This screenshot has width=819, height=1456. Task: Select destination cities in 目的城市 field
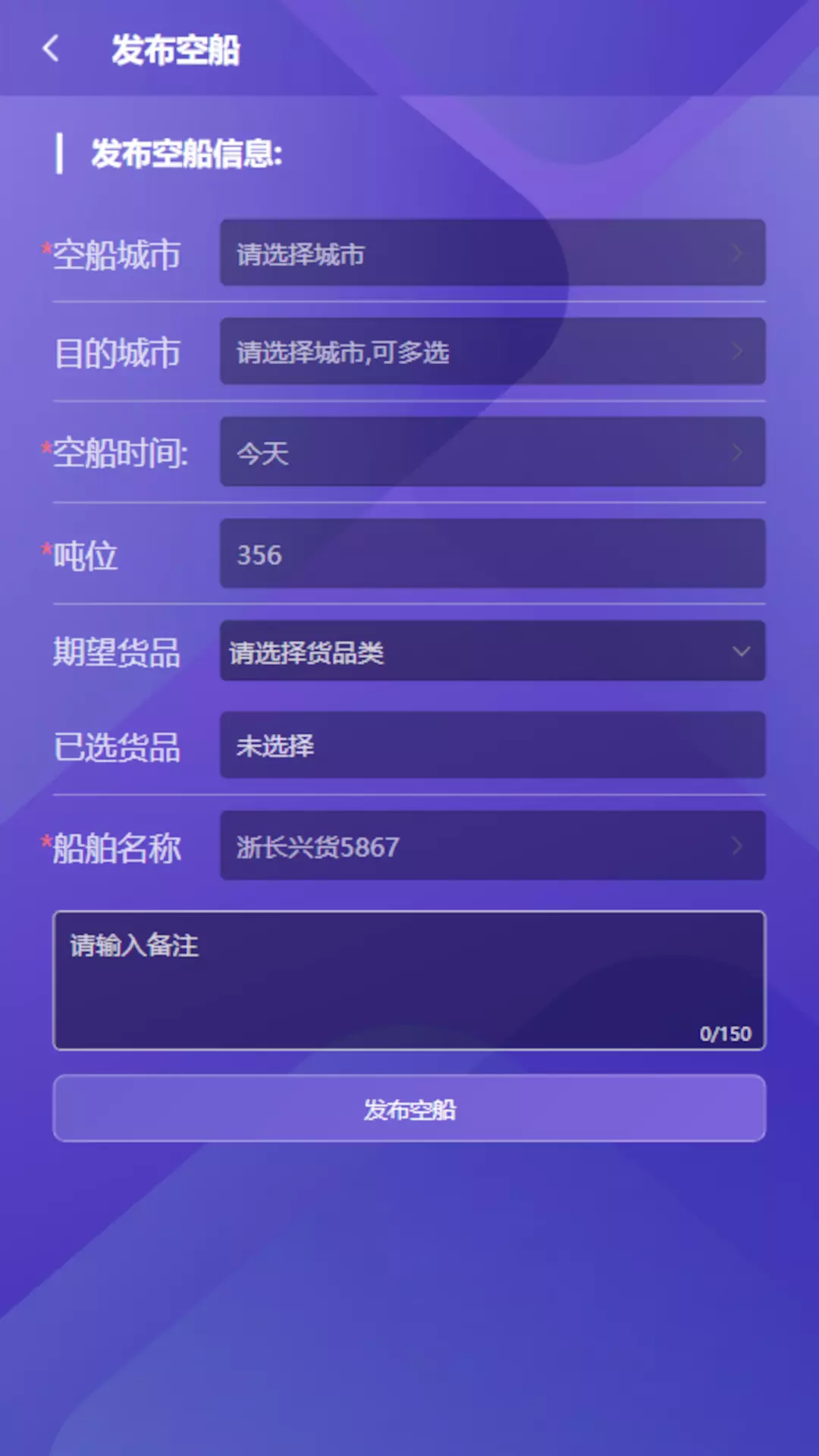click(x=492, y=351)
